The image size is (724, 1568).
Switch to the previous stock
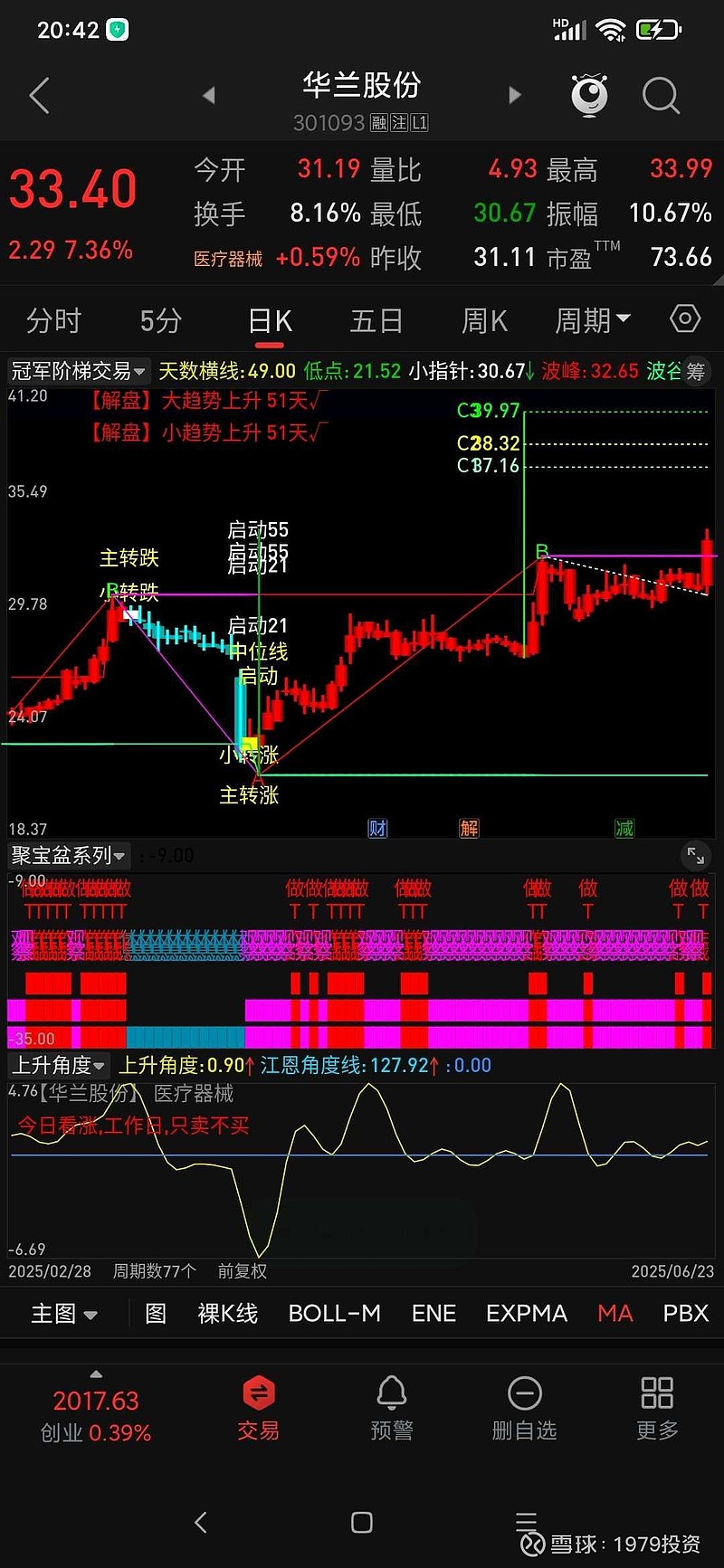click(x=209, y=95)
